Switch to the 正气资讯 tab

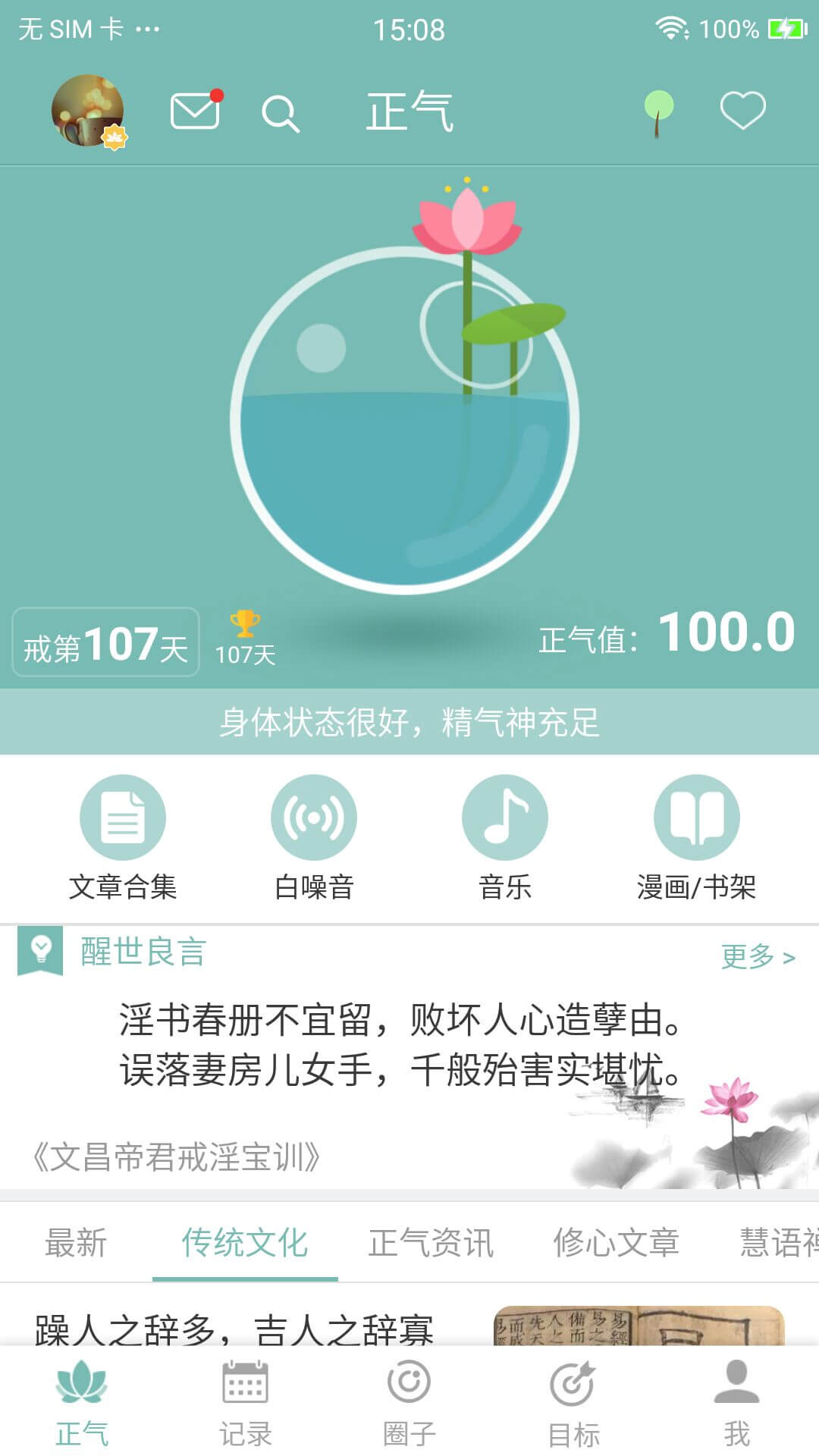431,1242
